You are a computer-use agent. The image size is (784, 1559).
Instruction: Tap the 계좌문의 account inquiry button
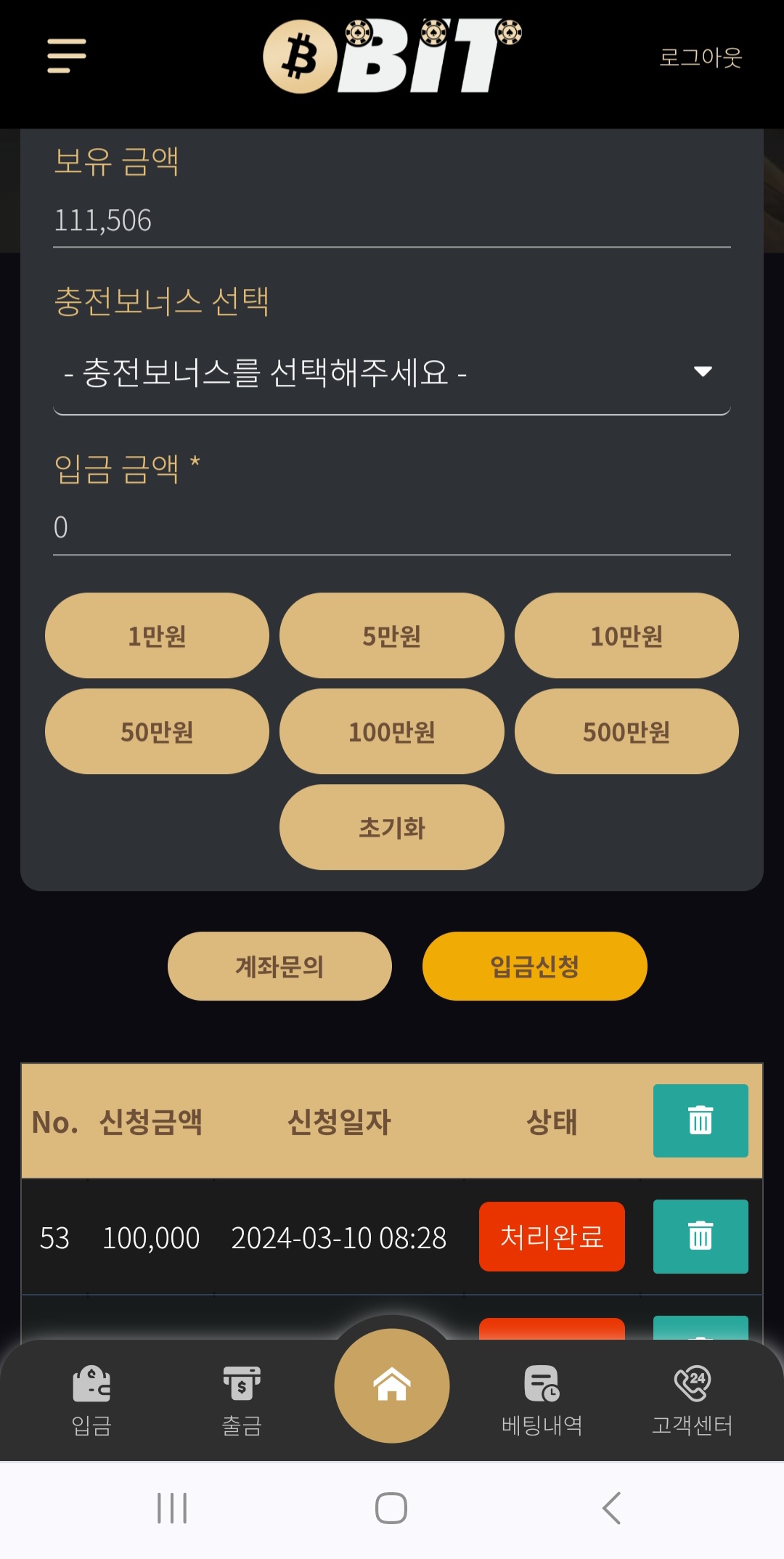[x=279, y=966]
